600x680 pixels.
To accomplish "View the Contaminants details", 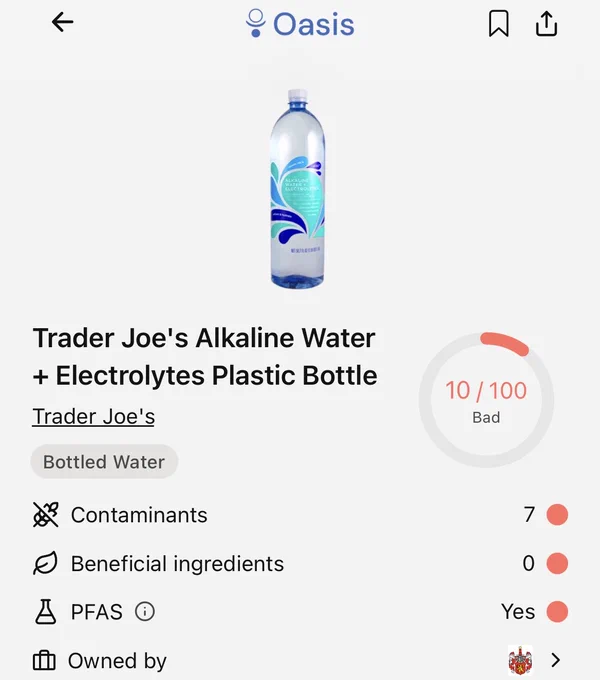I will [300, 515].
